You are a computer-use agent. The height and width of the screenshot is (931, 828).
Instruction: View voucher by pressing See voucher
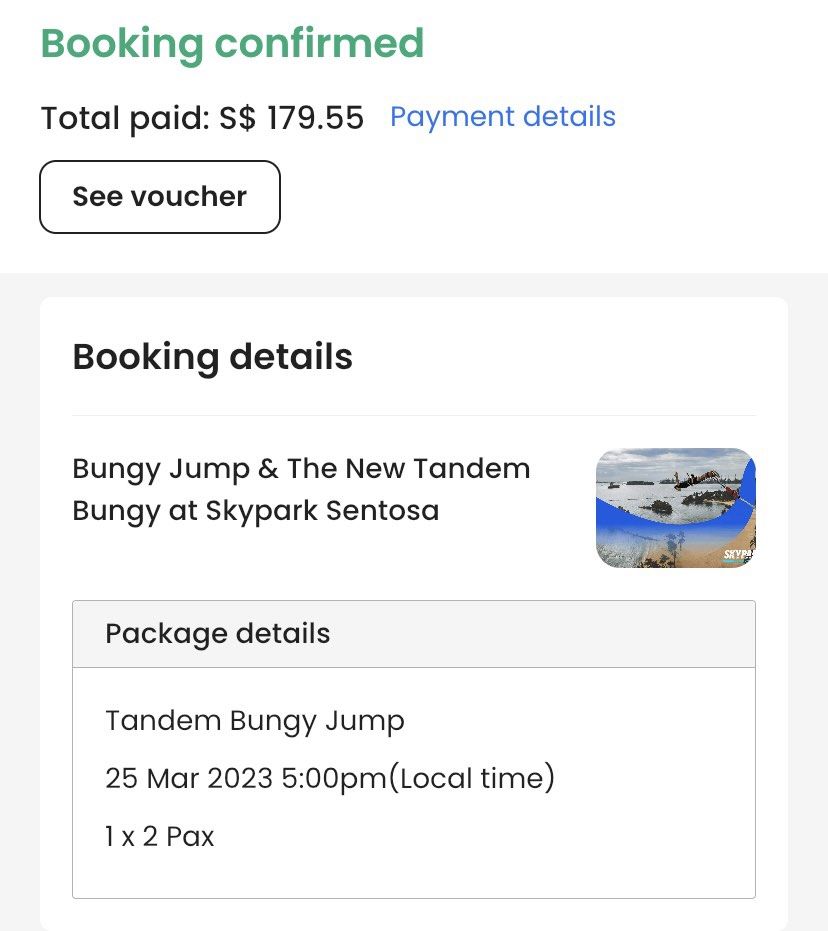pyautogui.click(x=159, y=197)
